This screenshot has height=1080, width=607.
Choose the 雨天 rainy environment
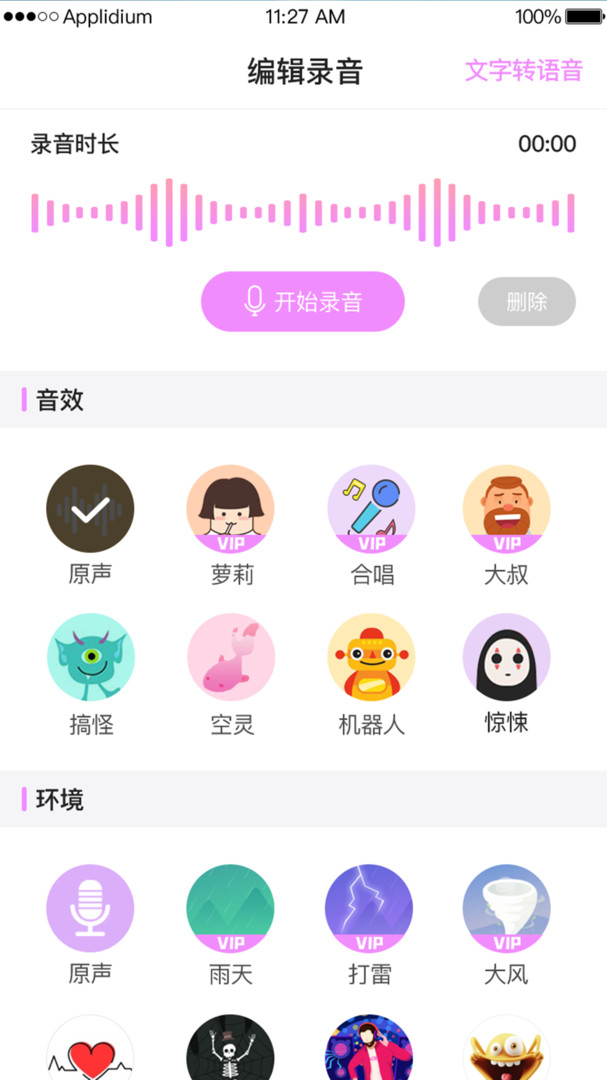click(x=231, y=908)
